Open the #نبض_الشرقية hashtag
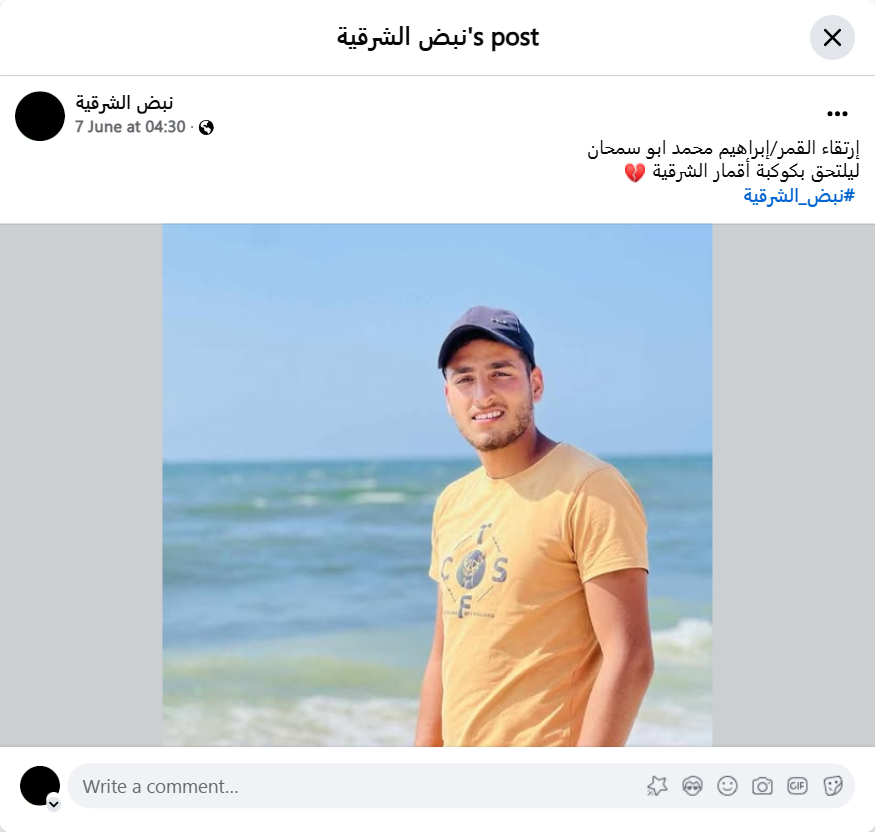 tap(799, 195)
